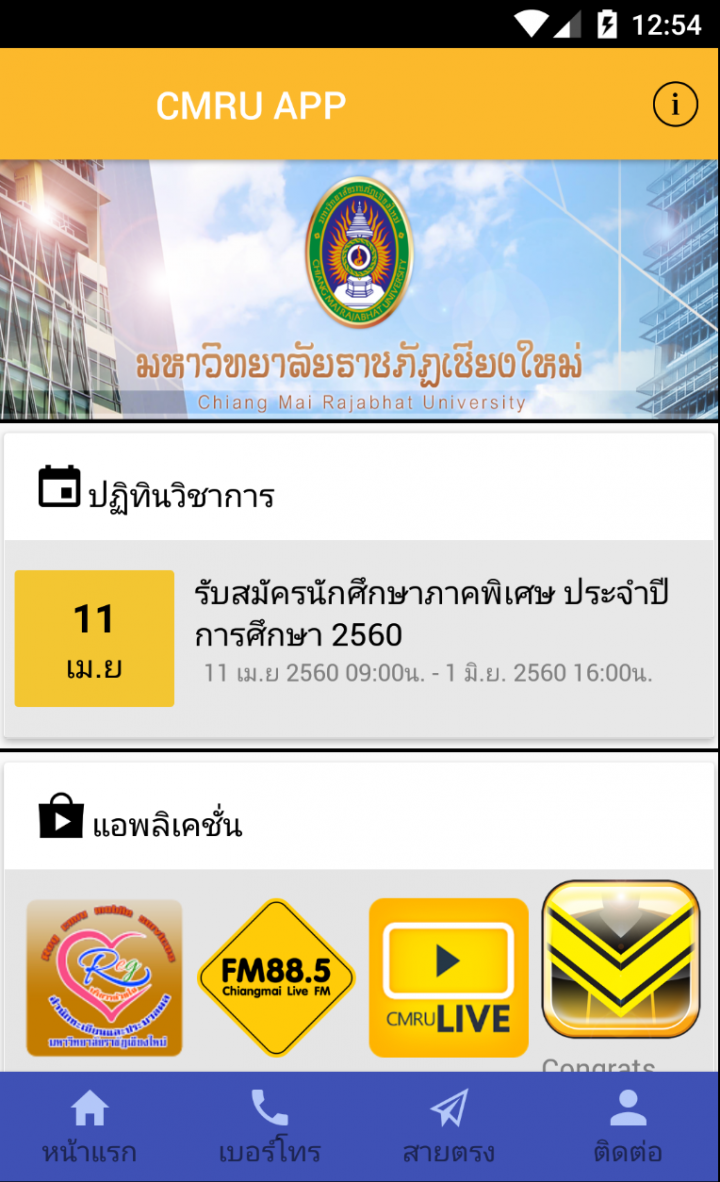Go to the สายตรง direct line tab
720x1182 pixels.
click(x=449, y=1127)
